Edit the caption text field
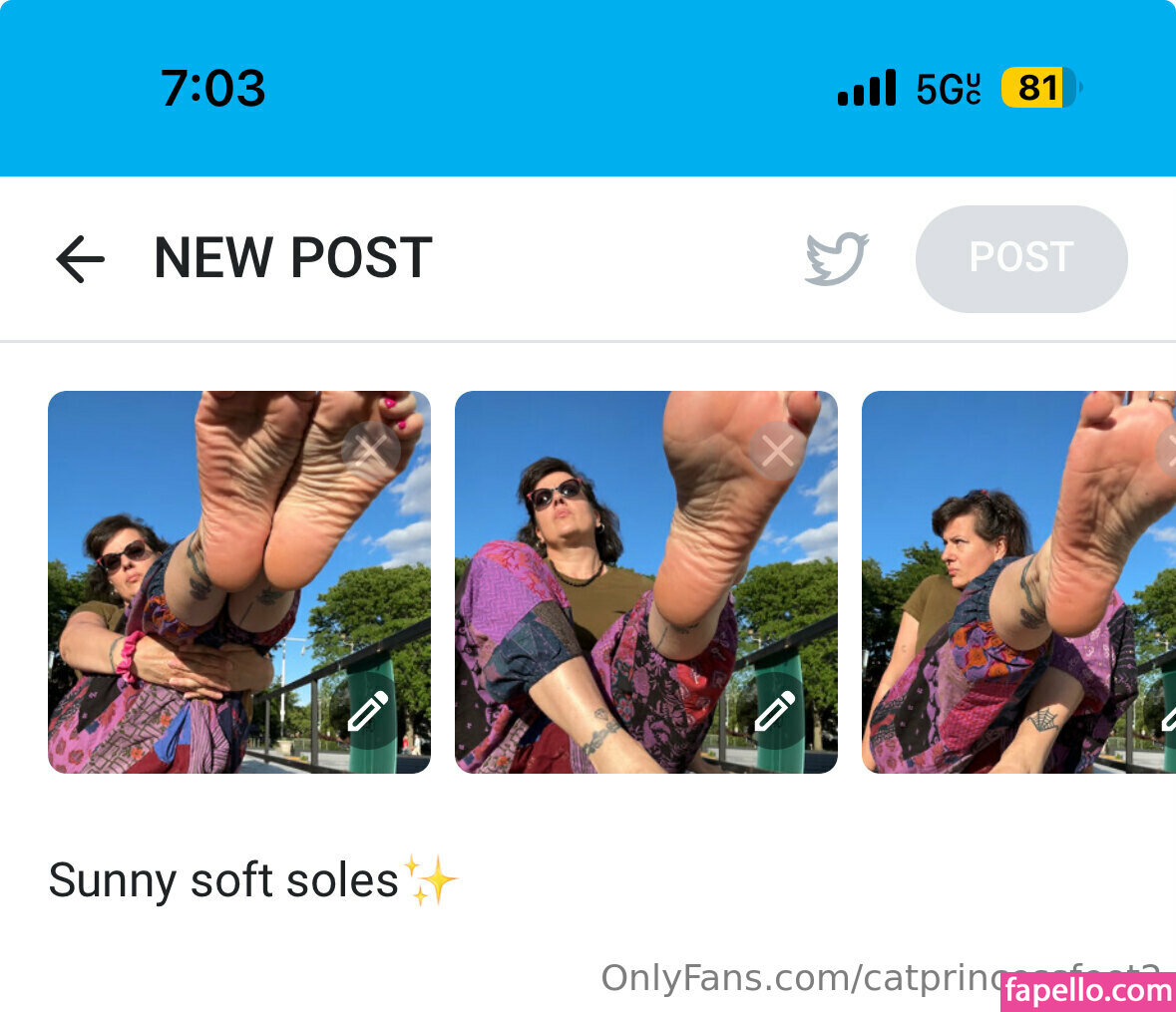 coord(399,881)
